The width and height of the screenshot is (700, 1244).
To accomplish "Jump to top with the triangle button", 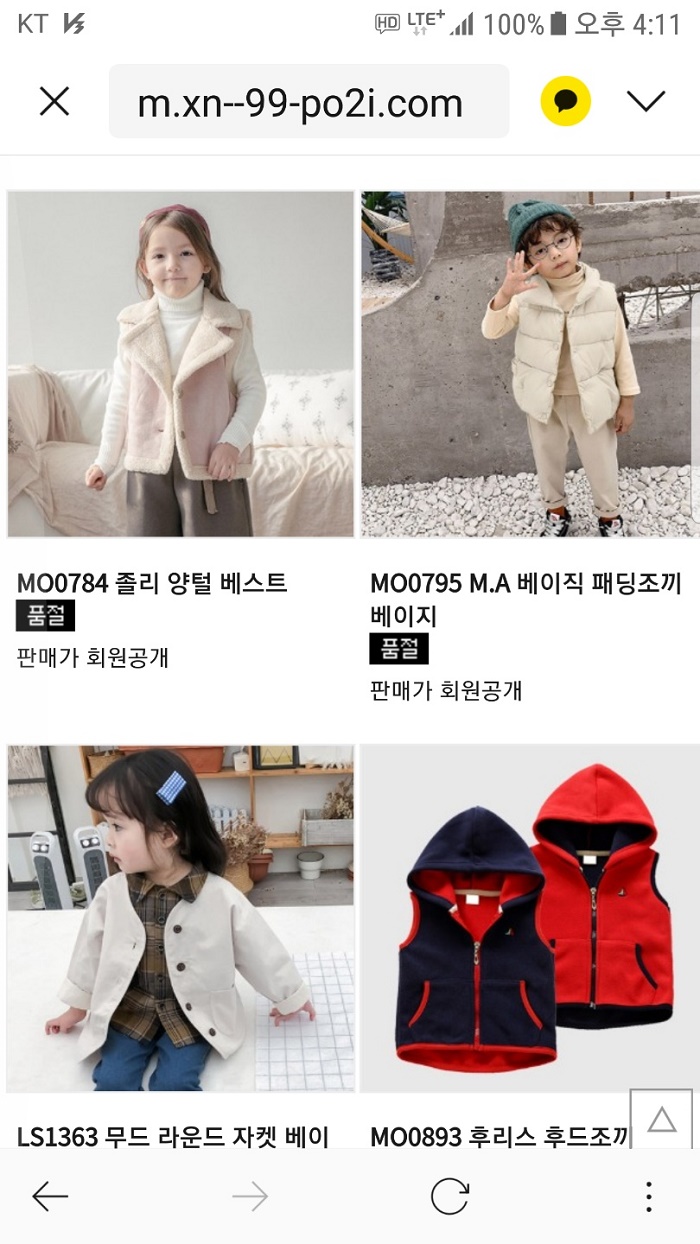I will click(x=661, y=1120).
